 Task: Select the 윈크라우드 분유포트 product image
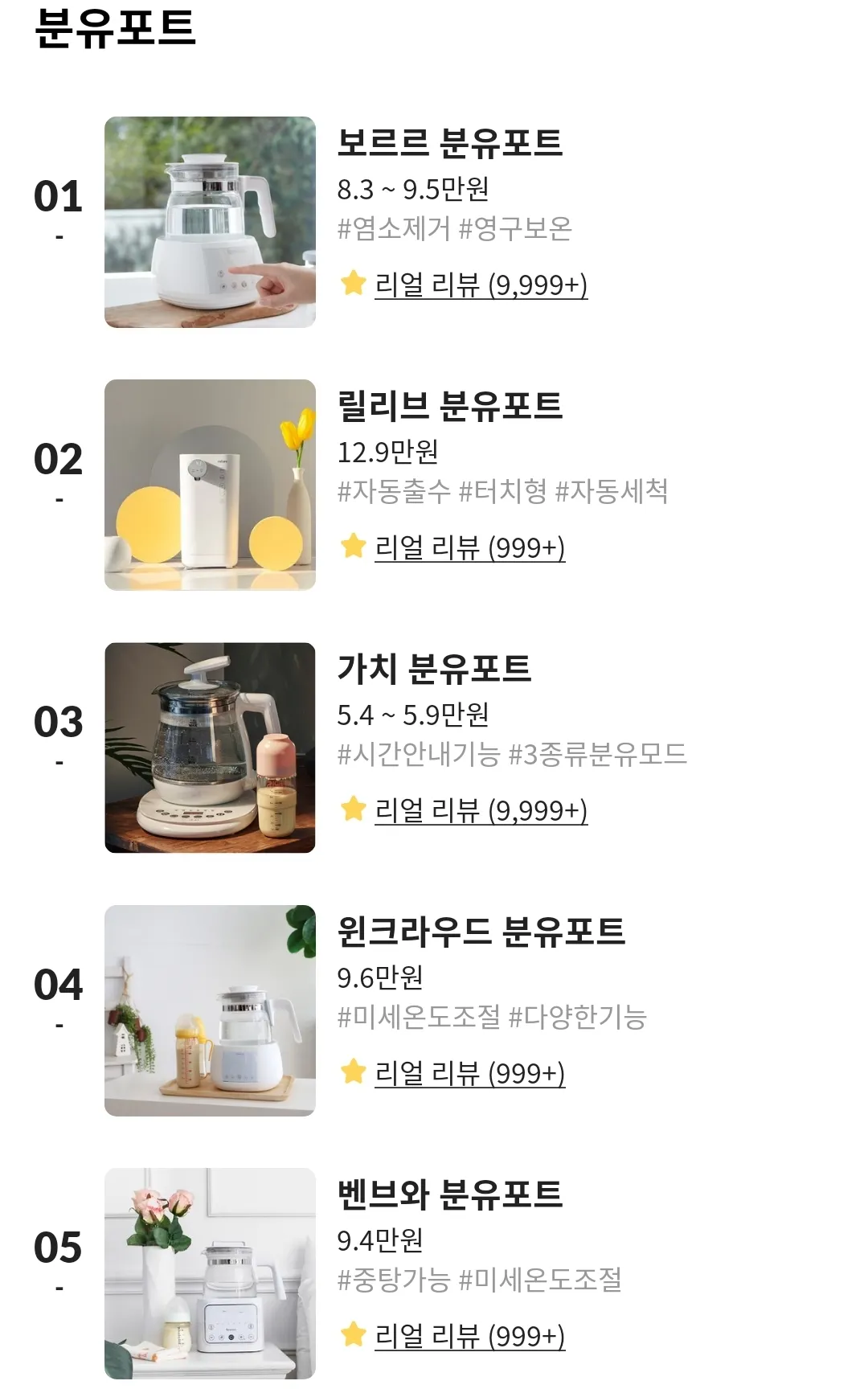pyautogui.click(x=210, y=1010)
